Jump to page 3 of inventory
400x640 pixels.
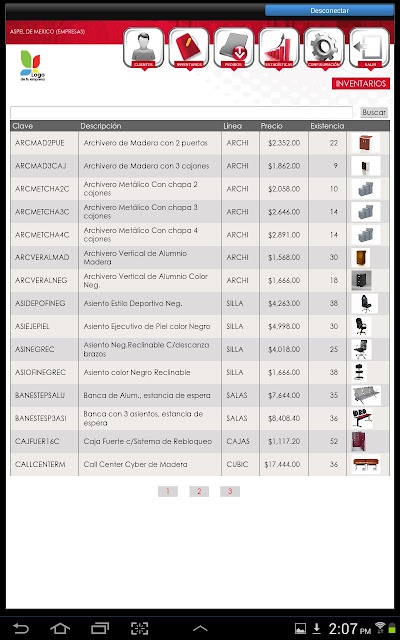coord(230,491)
